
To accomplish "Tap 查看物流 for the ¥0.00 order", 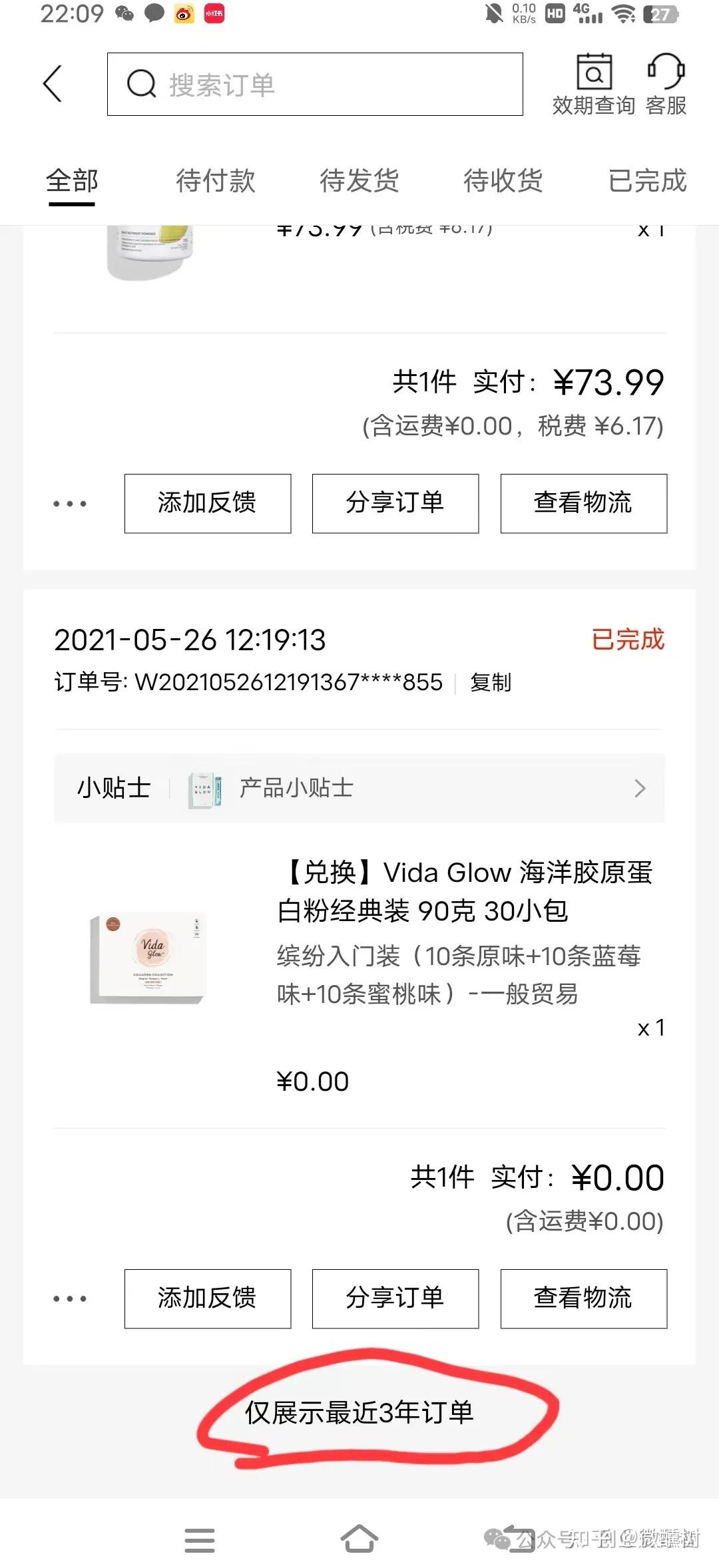I will click(584, 1299).
